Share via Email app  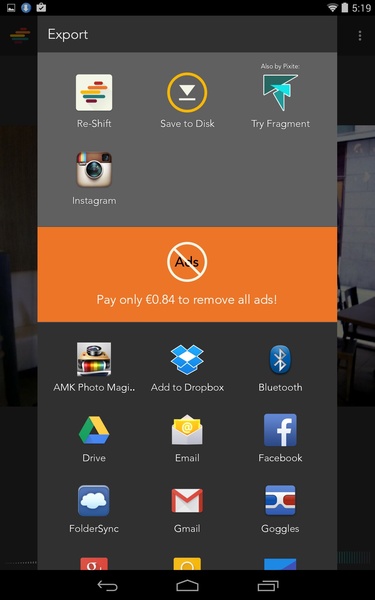[x=187, y=438]
